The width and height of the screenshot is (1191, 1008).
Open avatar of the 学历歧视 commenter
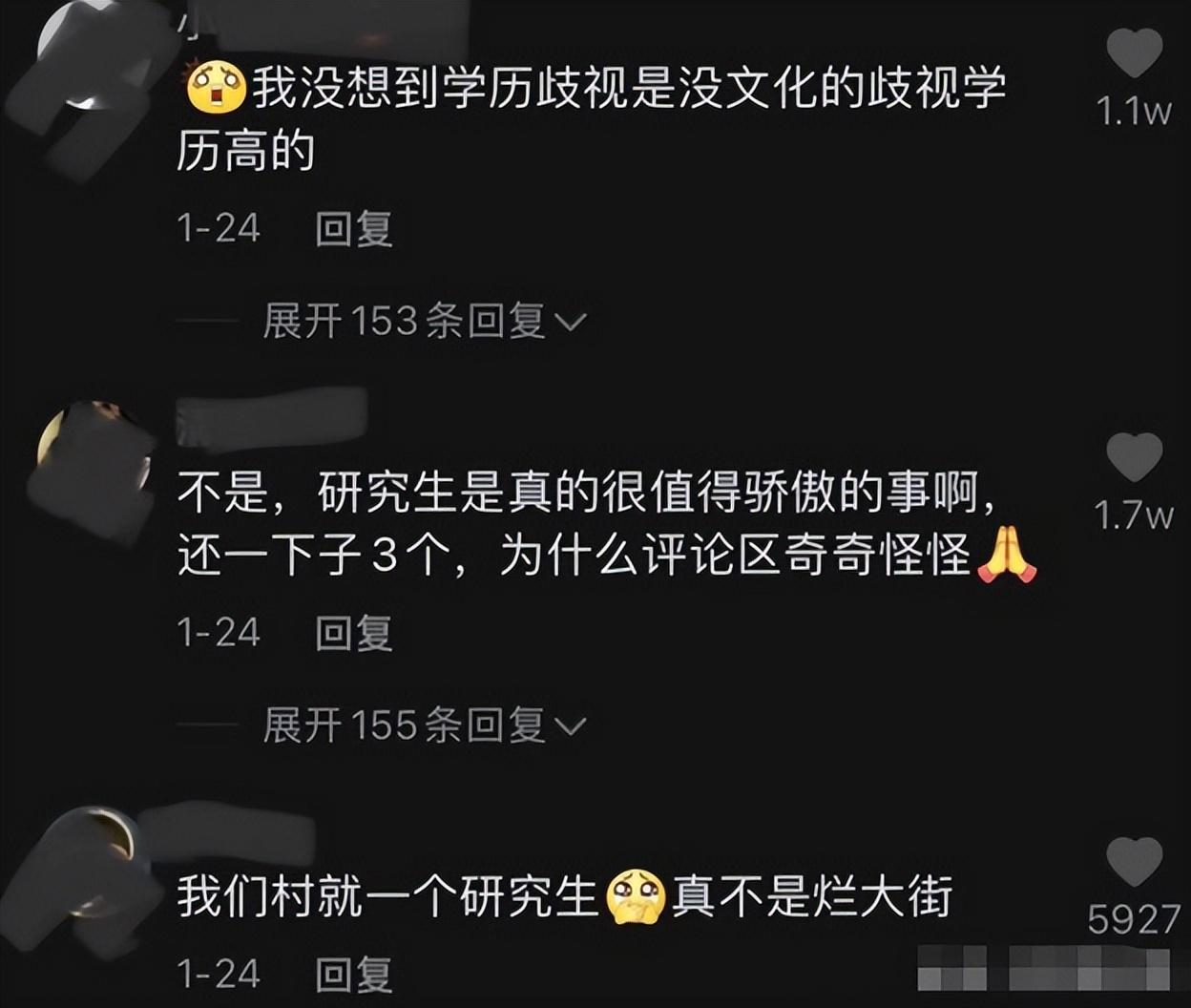tap(91, 81)
